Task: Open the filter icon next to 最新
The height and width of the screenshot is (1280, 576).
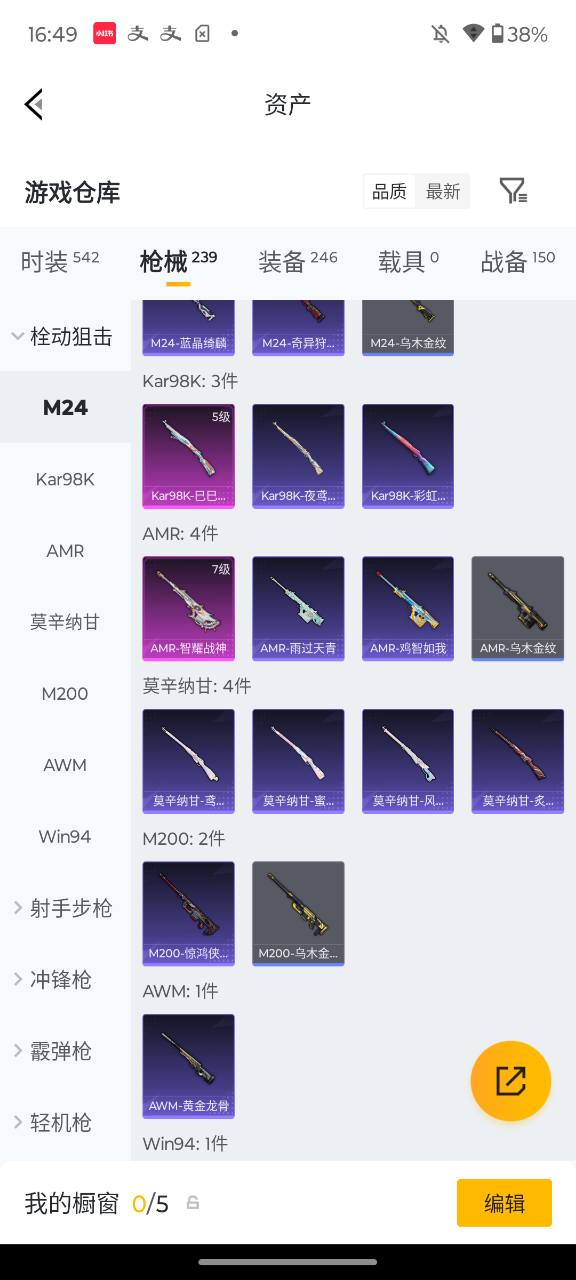Action: [x=513, y=191]
